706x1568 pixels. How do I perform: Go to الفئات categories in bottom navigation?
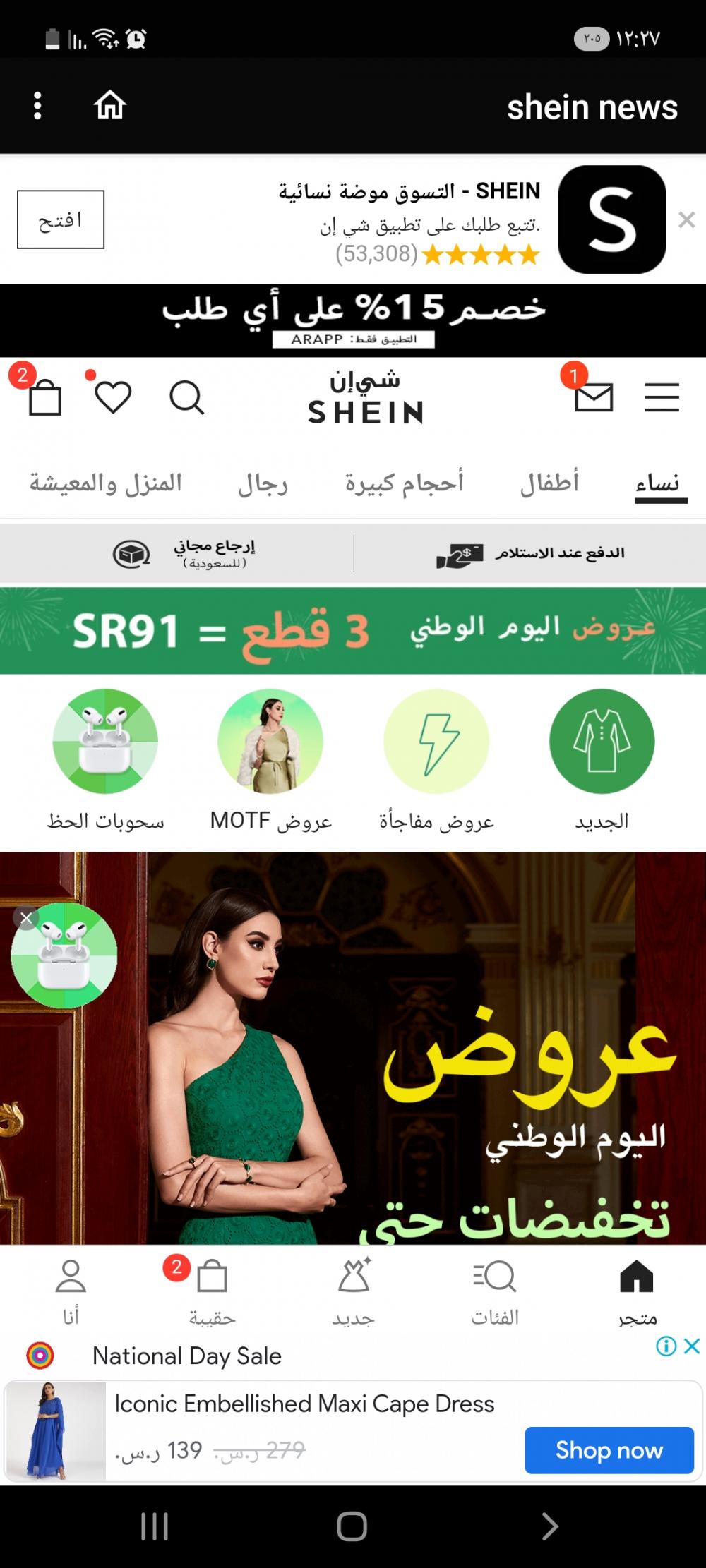tap(494, 1291)
